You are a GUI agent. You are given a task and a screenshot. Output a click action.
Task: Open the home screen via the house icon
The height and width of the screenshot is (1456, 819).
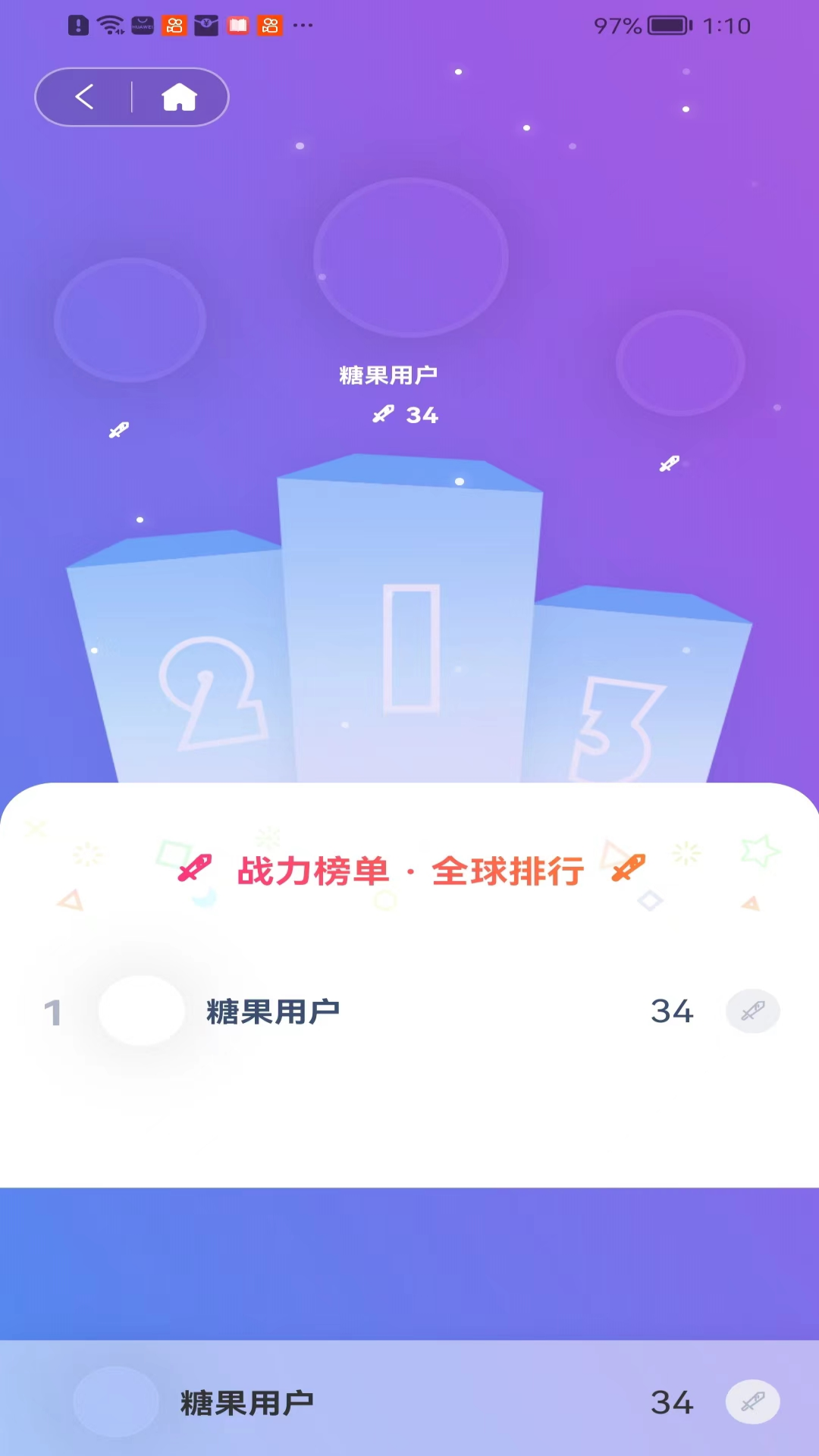pos(179,96)
